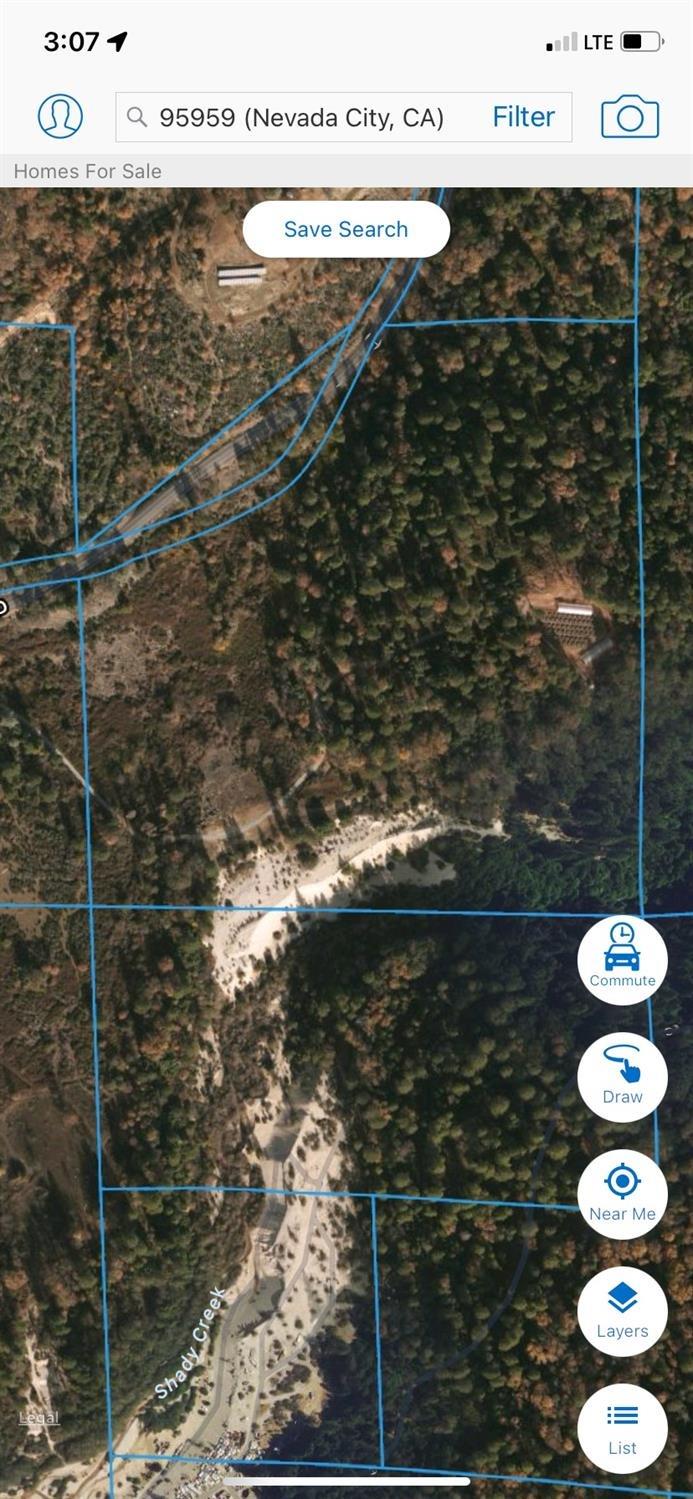Switch to List view
This screenshot has height=1499, width=693.
[x=622, y=1428]
